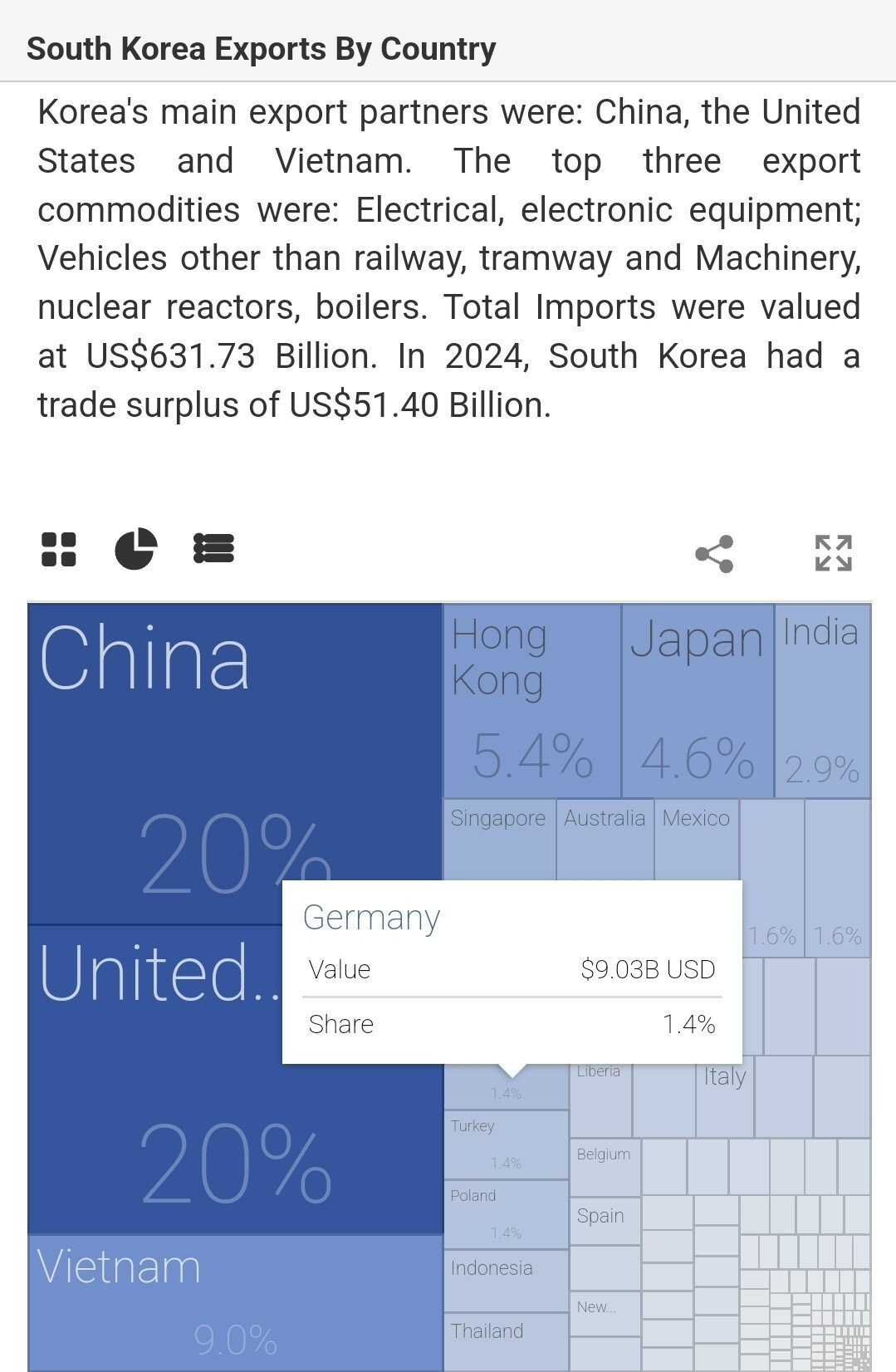This screenshot has height=1372, width=896.
Task: Select the Japan tile
Action: 697,701
